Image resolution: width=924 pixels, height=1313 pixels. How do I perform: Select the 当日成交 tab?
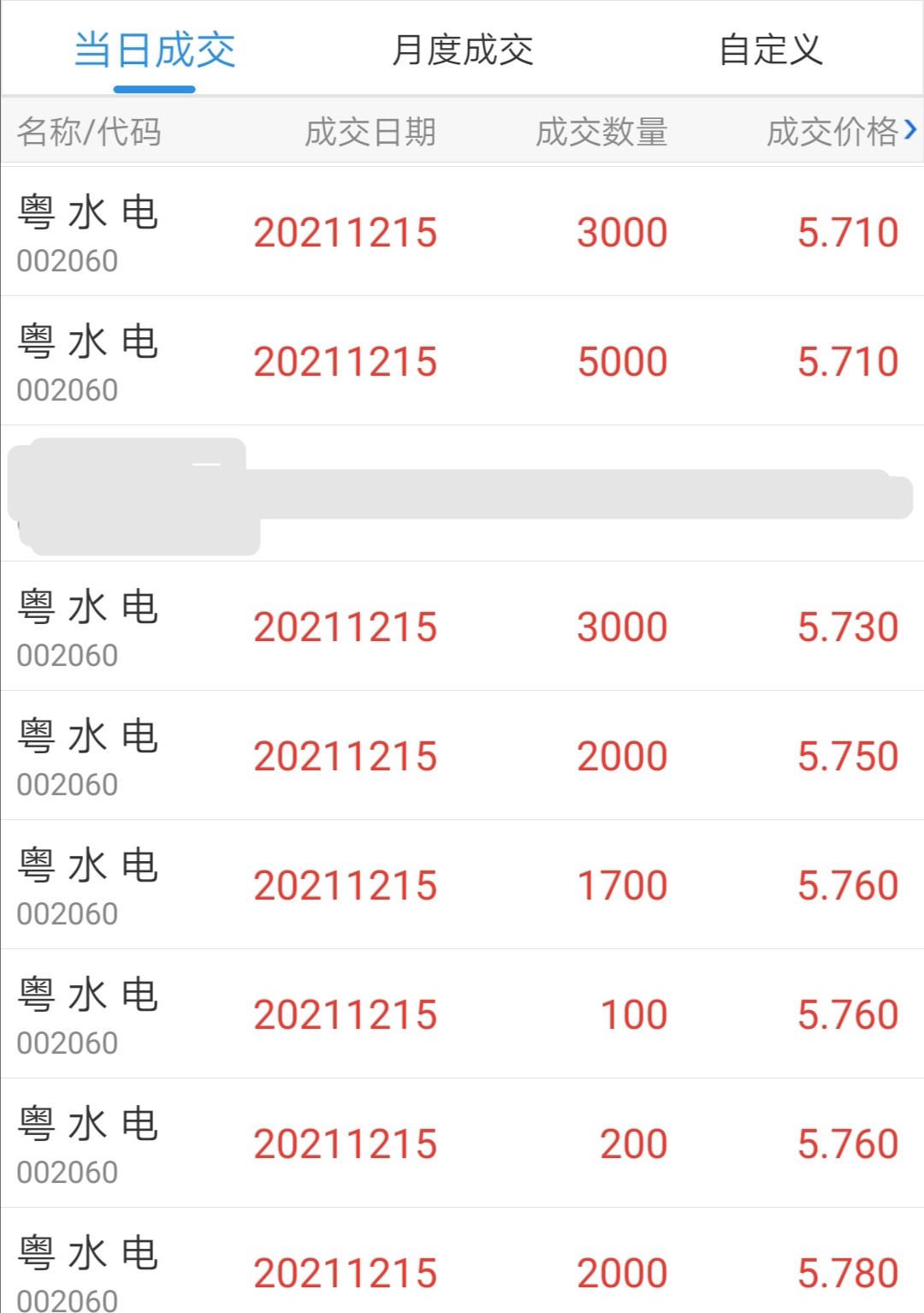click(x=155, y=50)
